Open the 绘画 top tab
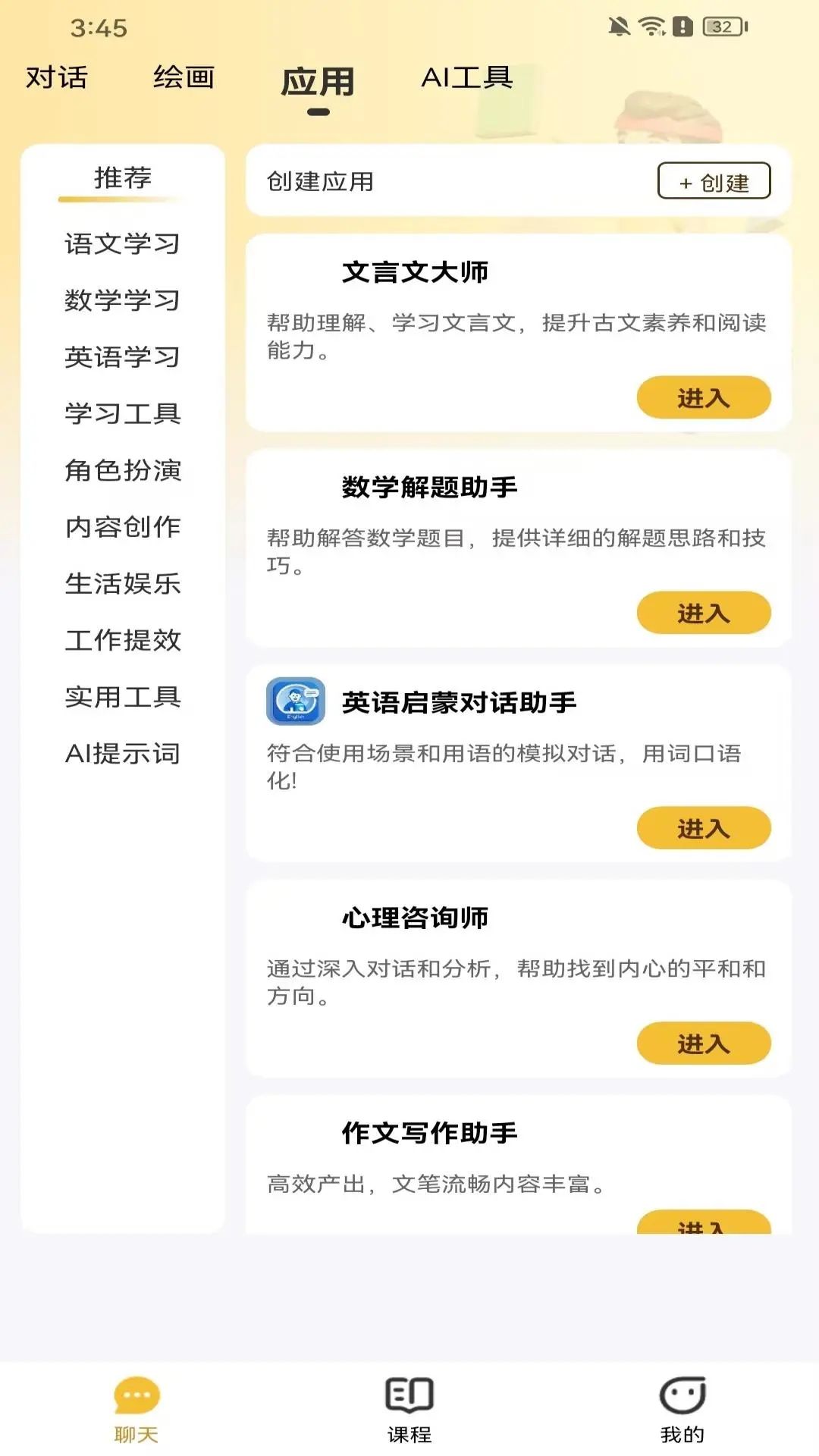Screen dimensions: 819x1456 pos(184,77)
